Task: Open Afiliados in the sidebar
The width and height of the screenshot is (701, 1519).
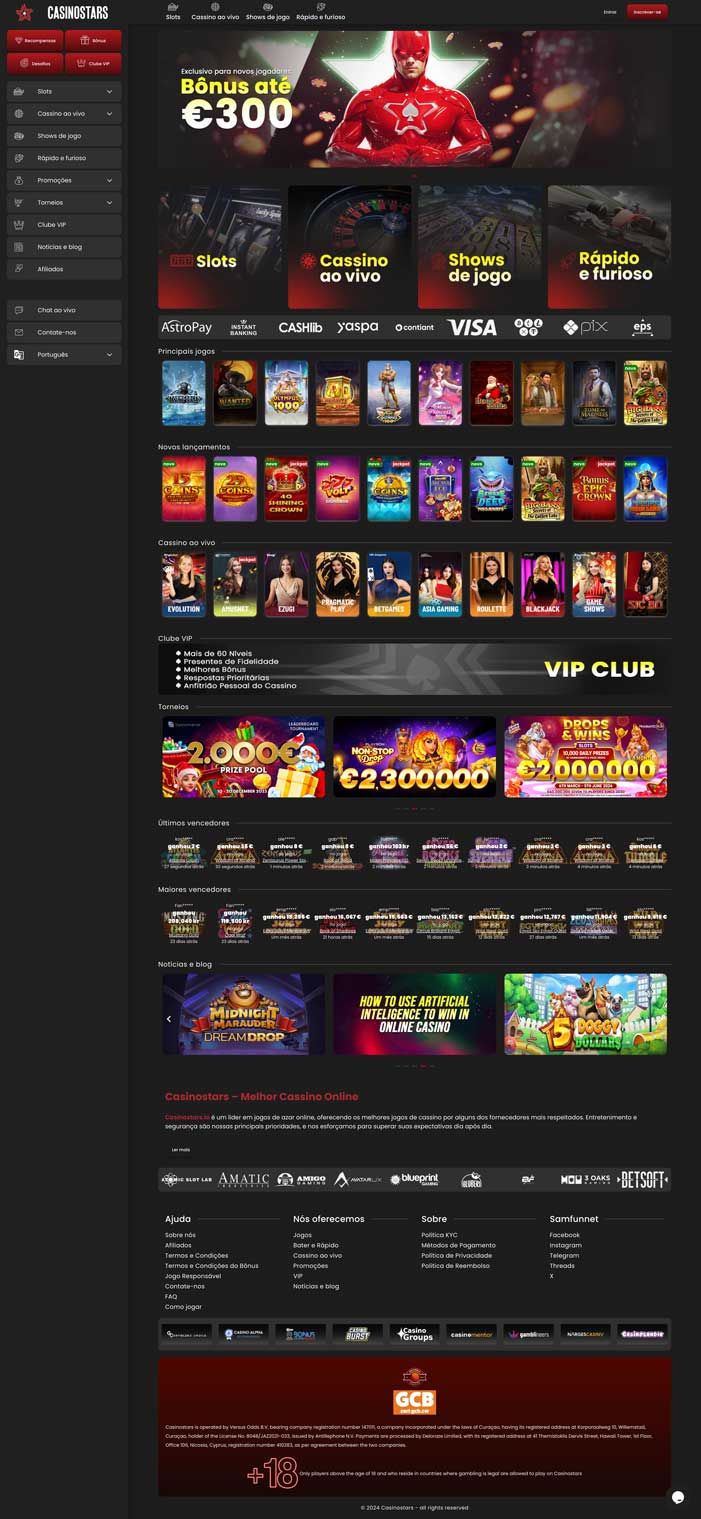Action: pos(64,269)
